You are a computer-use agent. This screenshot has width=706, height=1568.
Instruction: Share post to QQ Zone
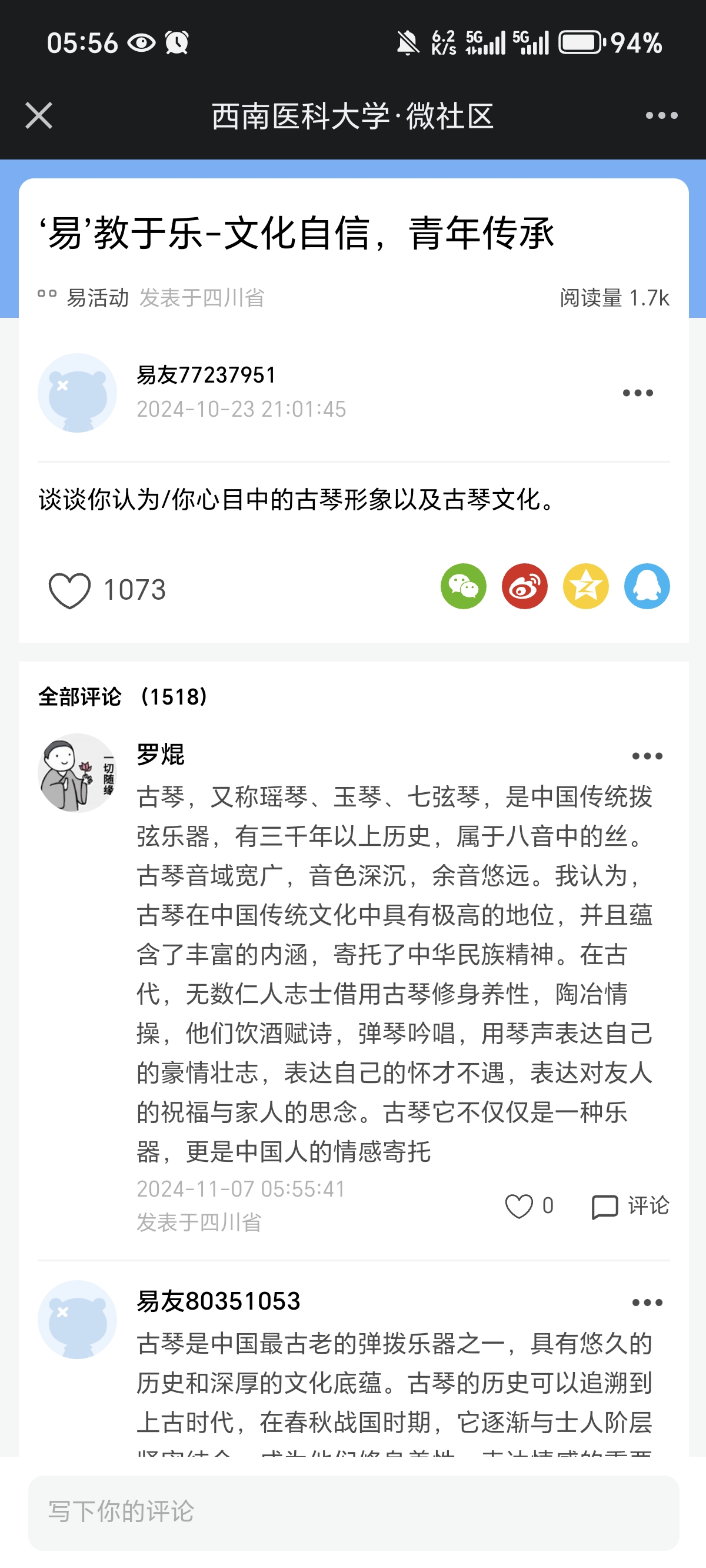(585, 586)
